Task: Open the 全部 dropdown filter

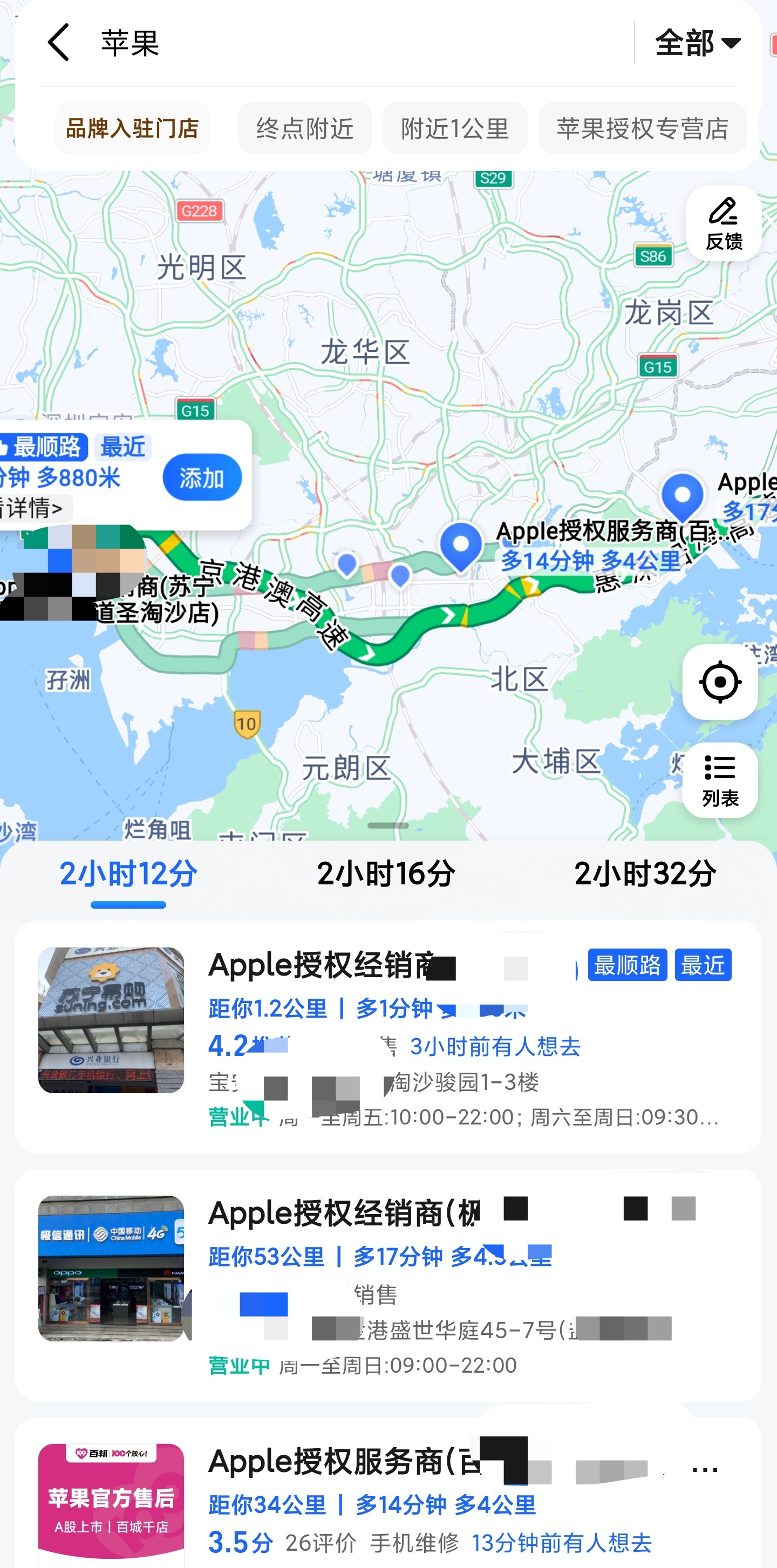Action: tap(697, 43)
